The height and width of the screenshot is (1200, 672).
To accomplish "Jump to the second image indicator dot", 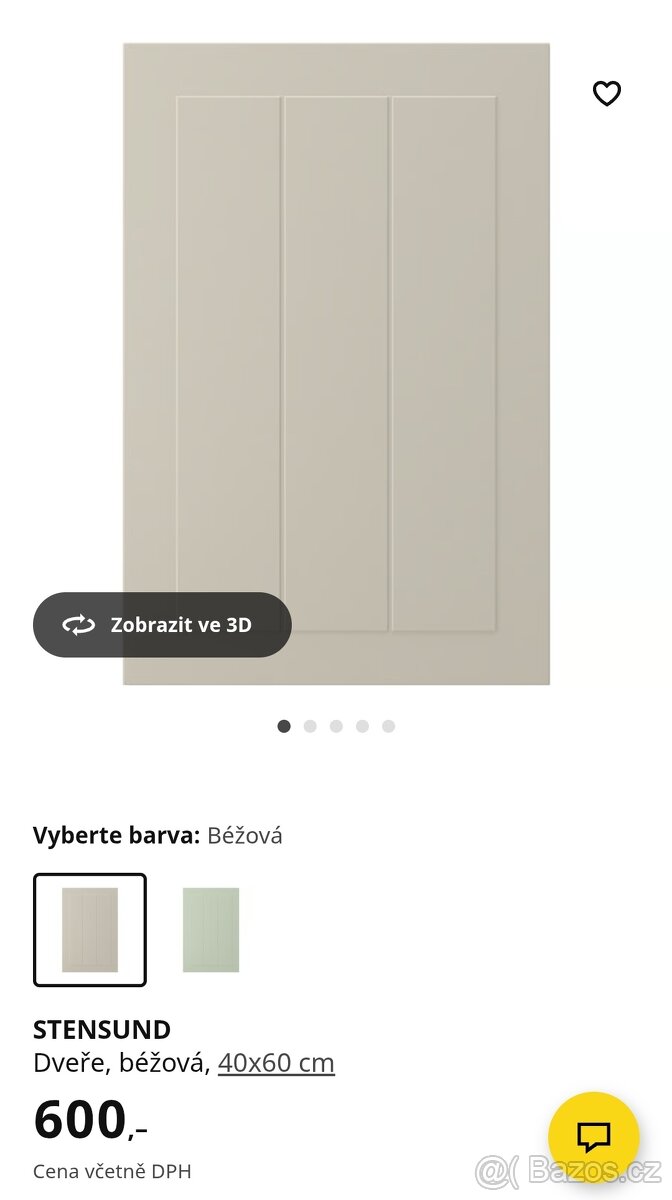I will [310, 726].
